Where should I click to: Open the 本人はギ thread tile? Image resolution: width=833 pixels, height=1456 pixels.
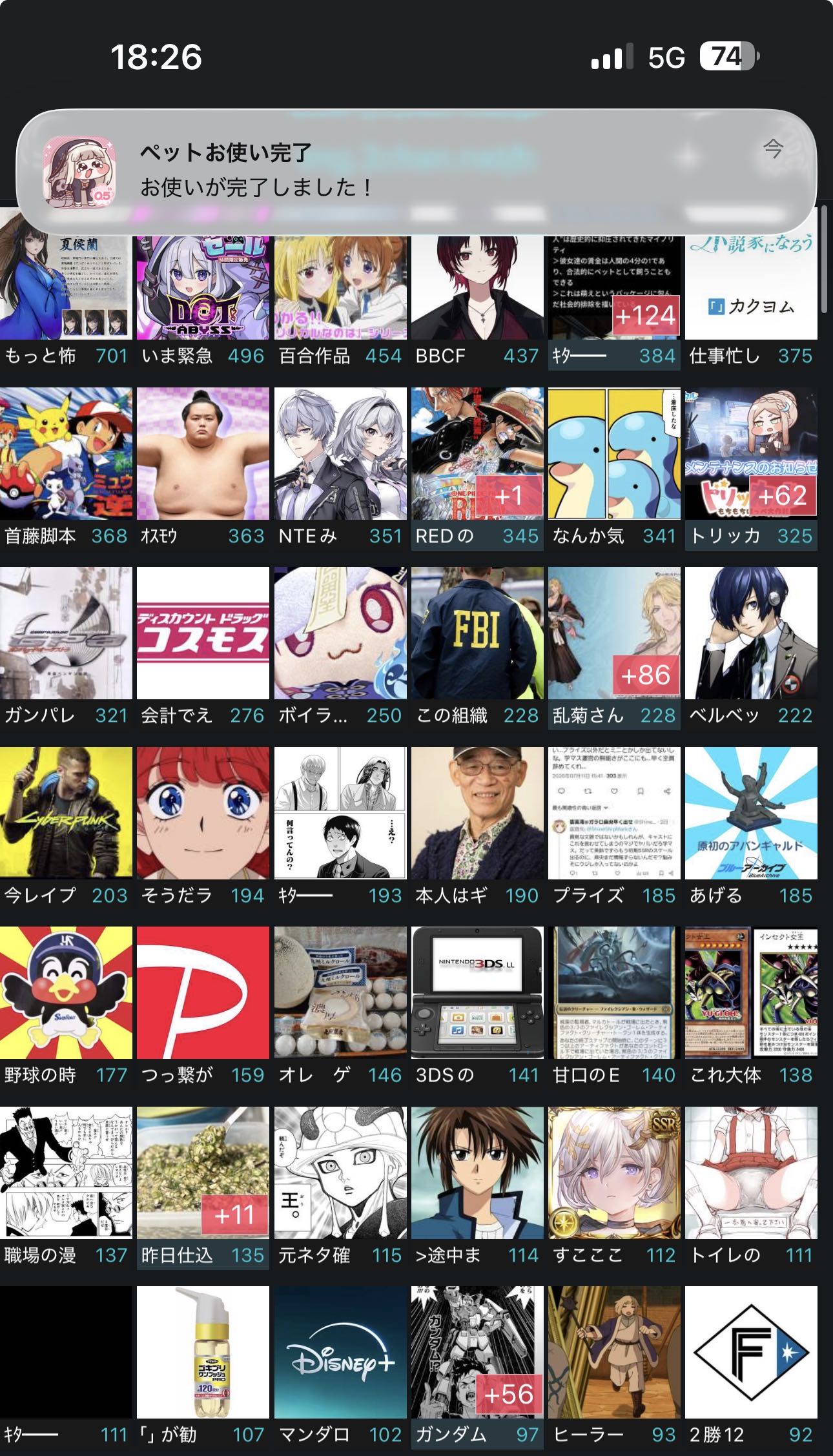click(x=477, y=828)
